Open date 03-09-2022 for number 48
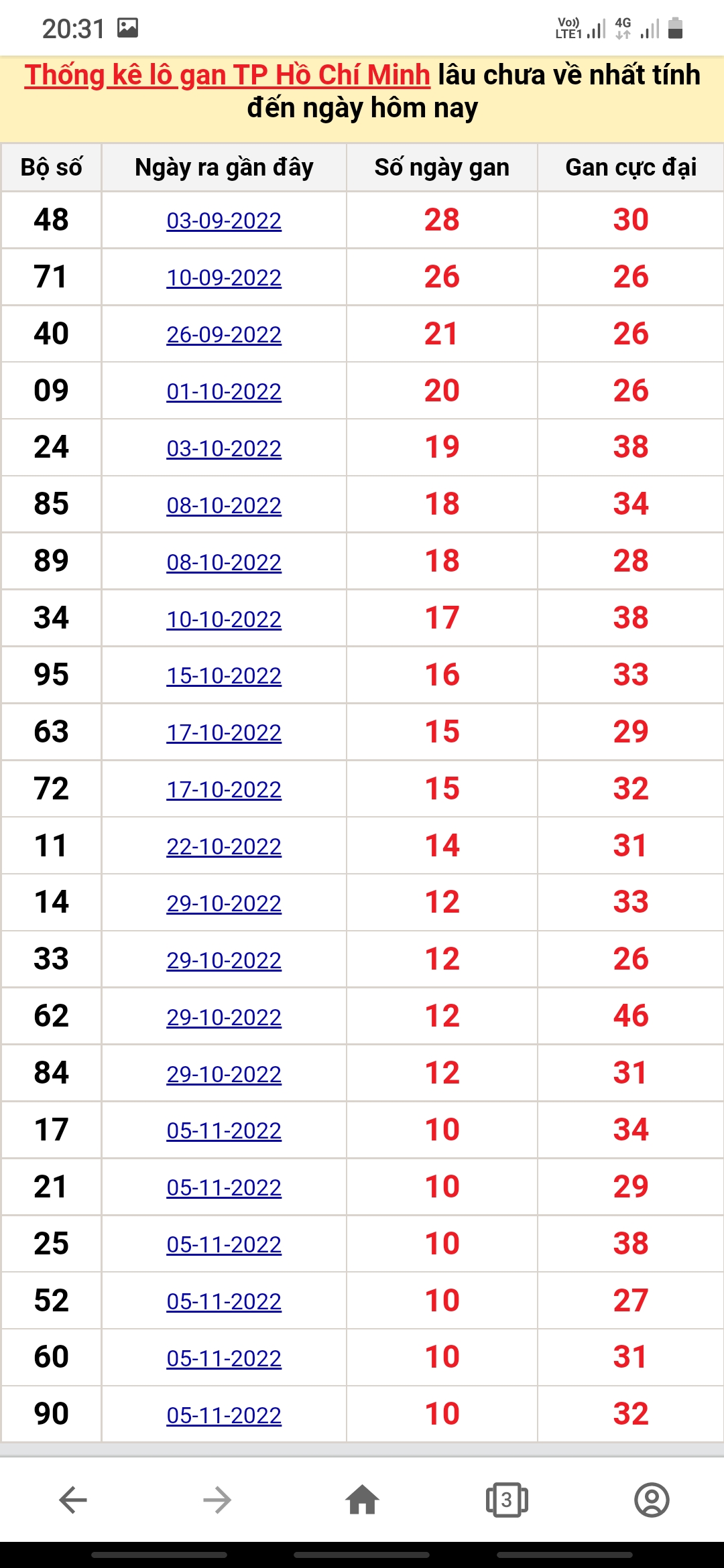 (x=224, y=220)
